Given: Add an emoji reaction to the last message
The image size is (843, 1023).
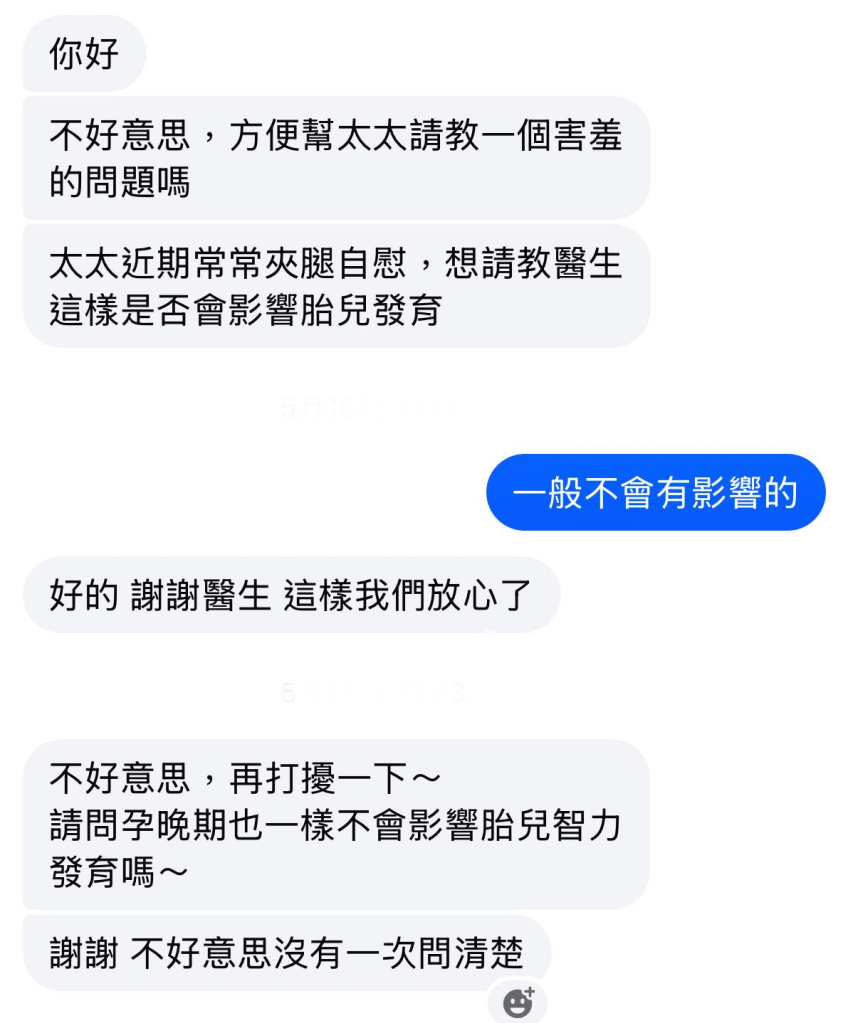Looking at the screenshot, I should tap(518, 1001).
